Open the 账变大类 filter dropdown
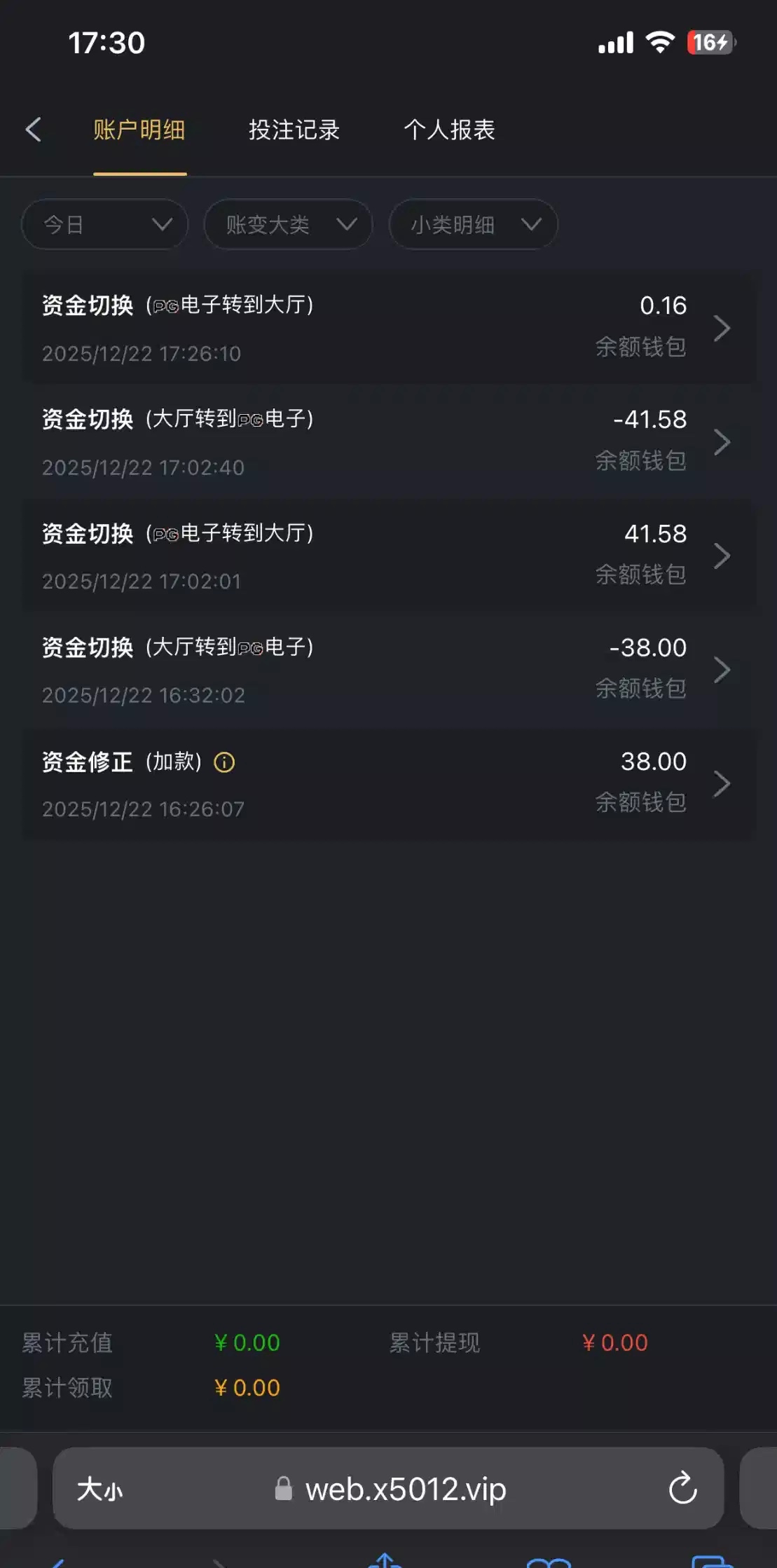Screen dimensions: 777x1568 pyautogui.click(x=288, y=225)
